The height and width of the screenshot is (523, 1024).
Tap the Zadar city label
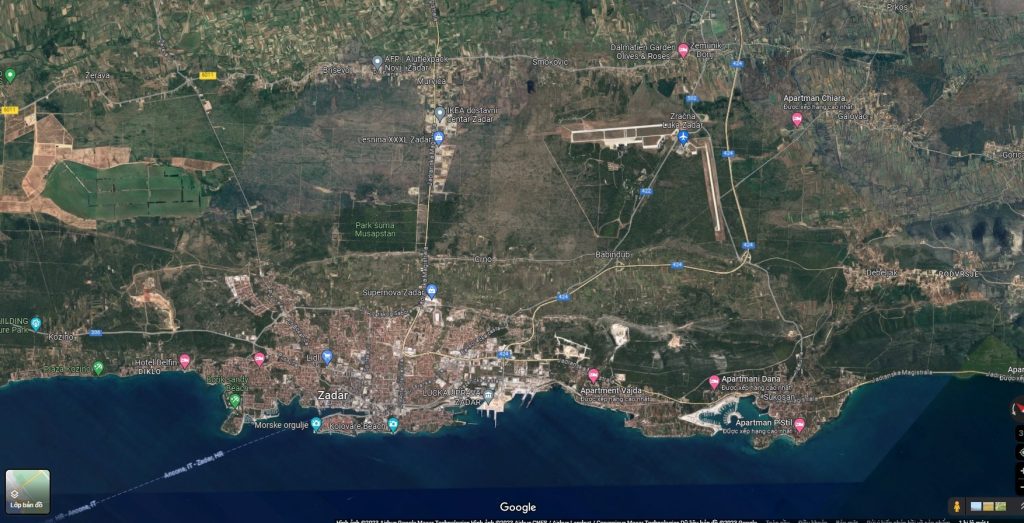pyautogui.click(x=333, y=395)
